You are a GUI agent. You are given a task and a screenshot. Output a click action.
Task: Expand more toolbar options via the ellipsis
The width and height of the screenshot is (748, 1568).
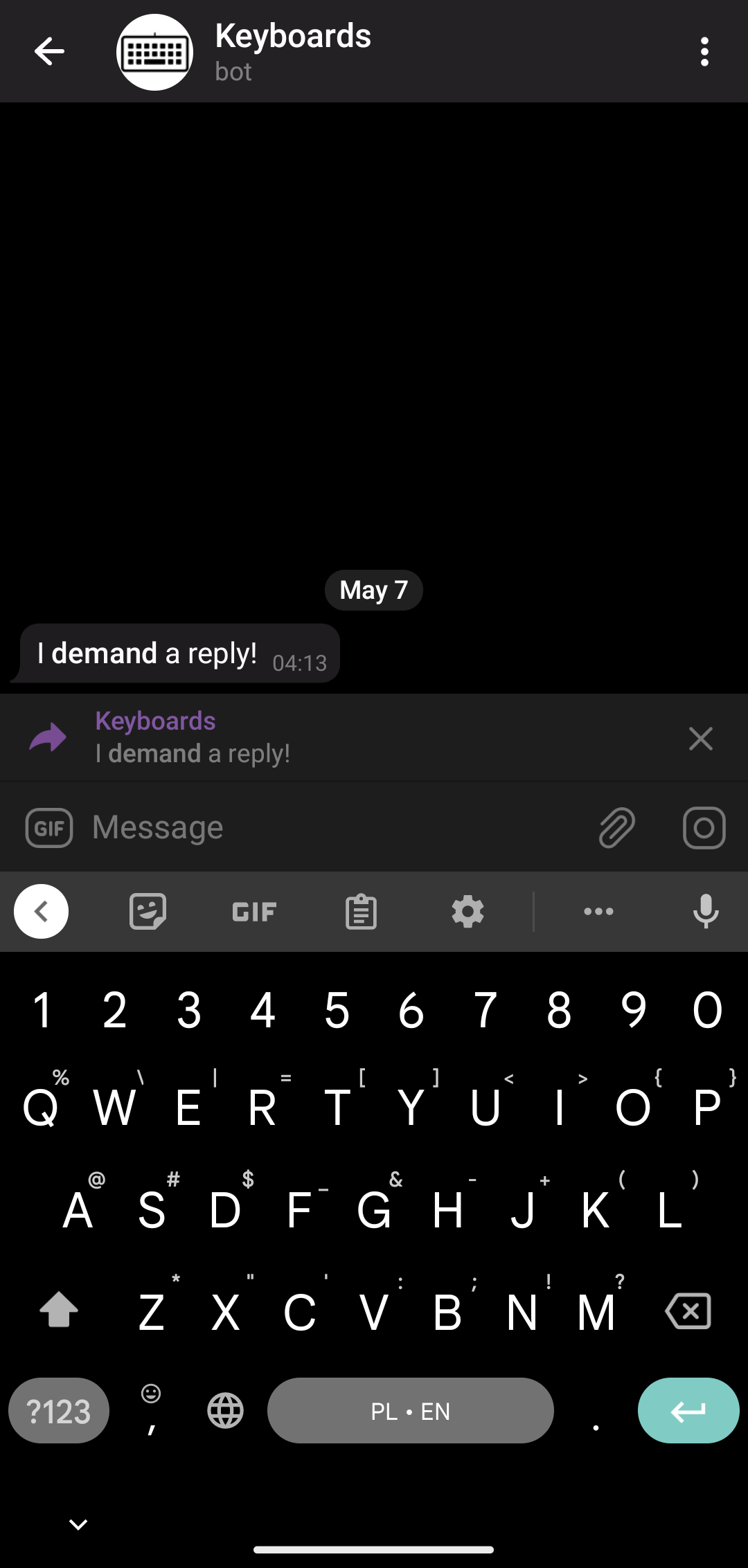(x=598, y=911)
